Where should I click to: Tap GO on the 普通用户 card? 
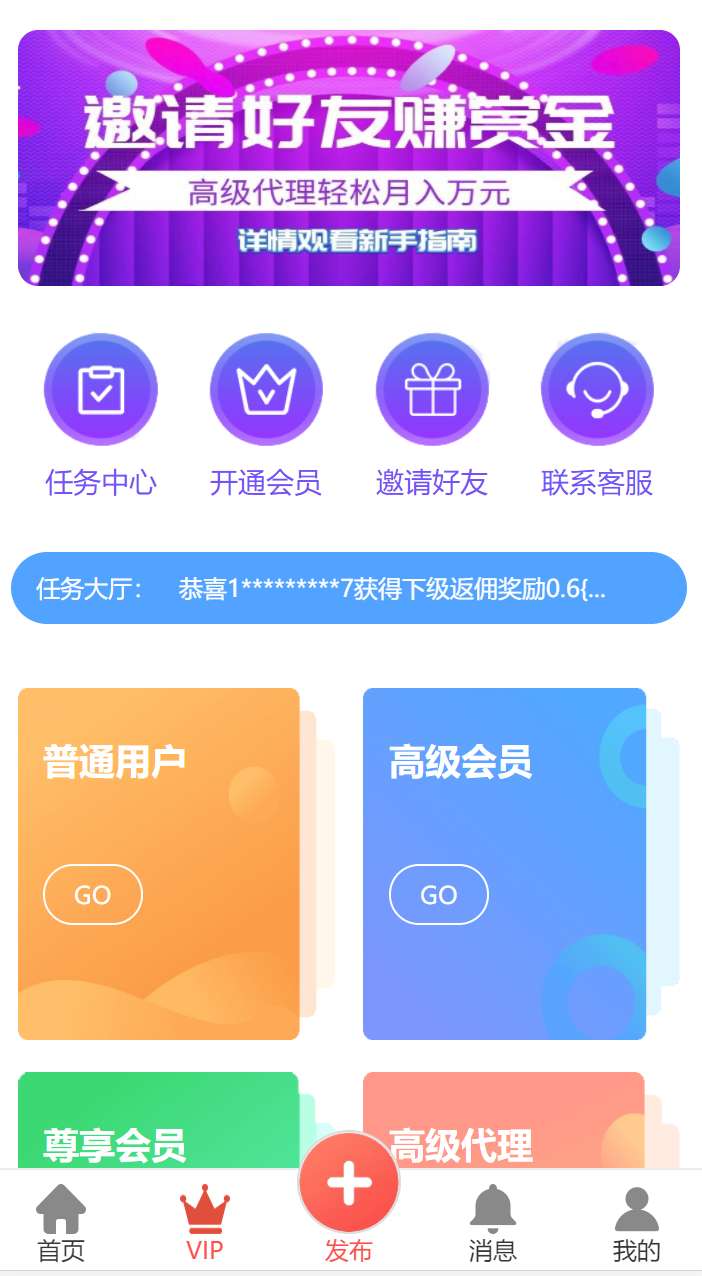93,894
